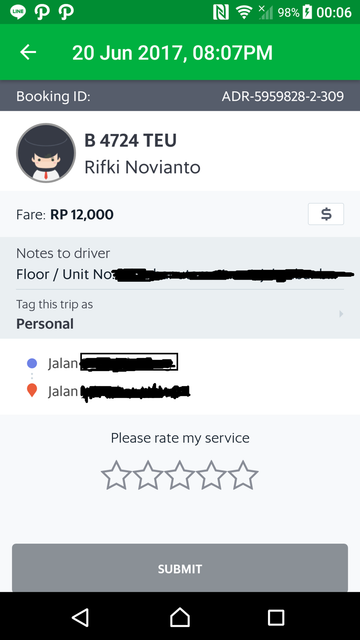Rate the service one star
This screenshot has width=360, height=640.
coord(116,476)
